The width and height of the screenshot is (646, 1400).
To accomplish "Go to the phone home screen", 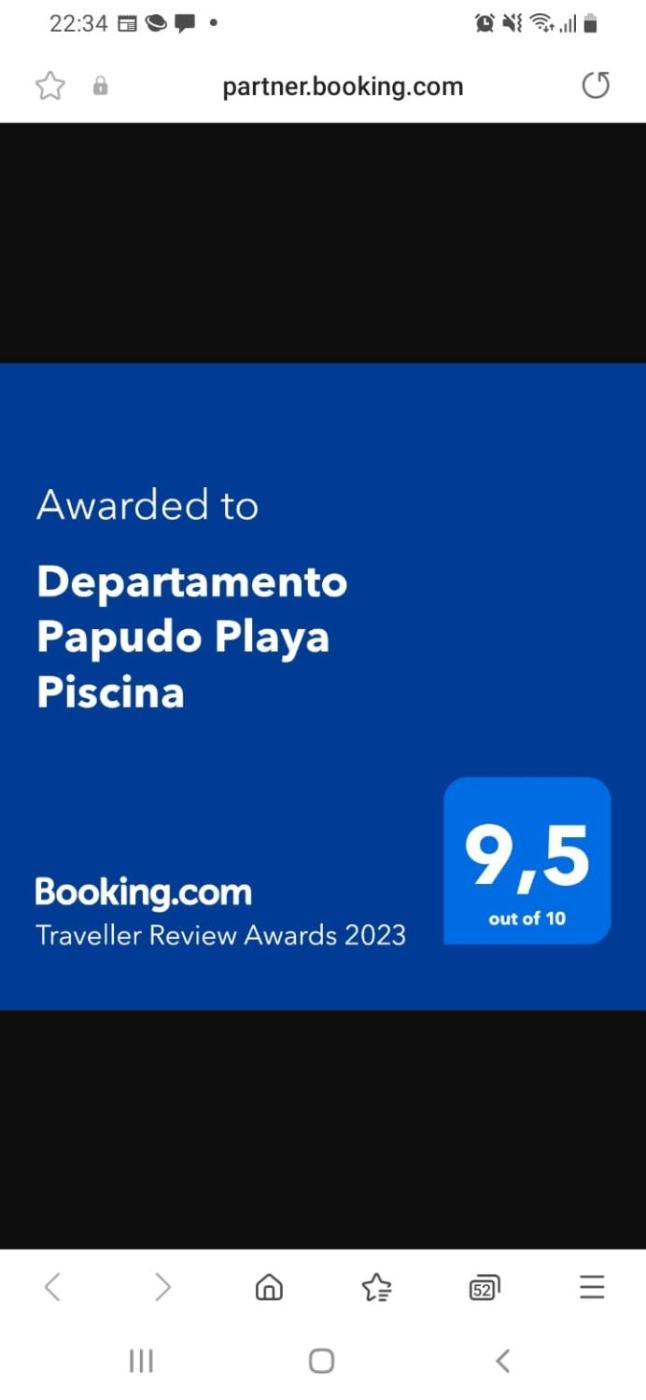I will point(321,1360).
